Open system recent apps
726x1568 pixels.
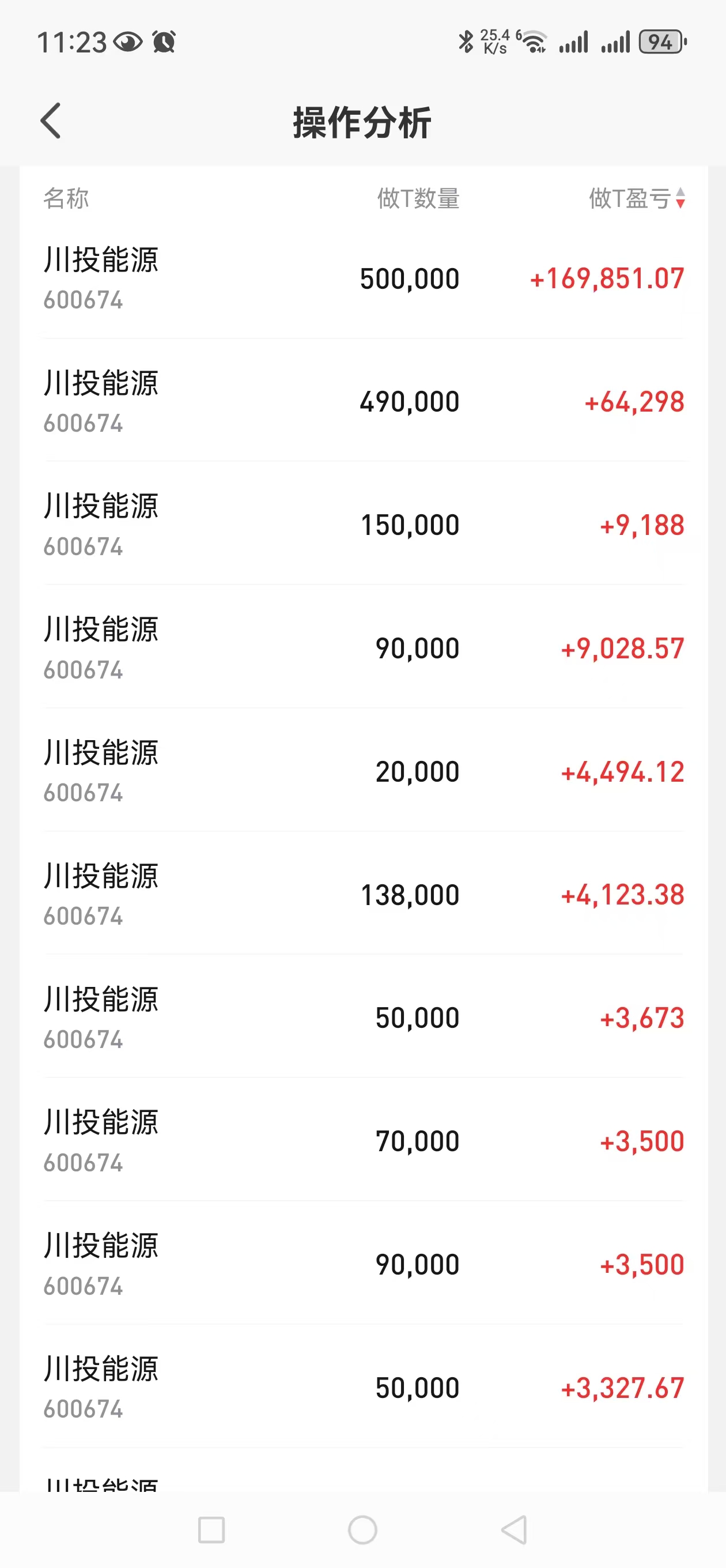pos(211,1529)
